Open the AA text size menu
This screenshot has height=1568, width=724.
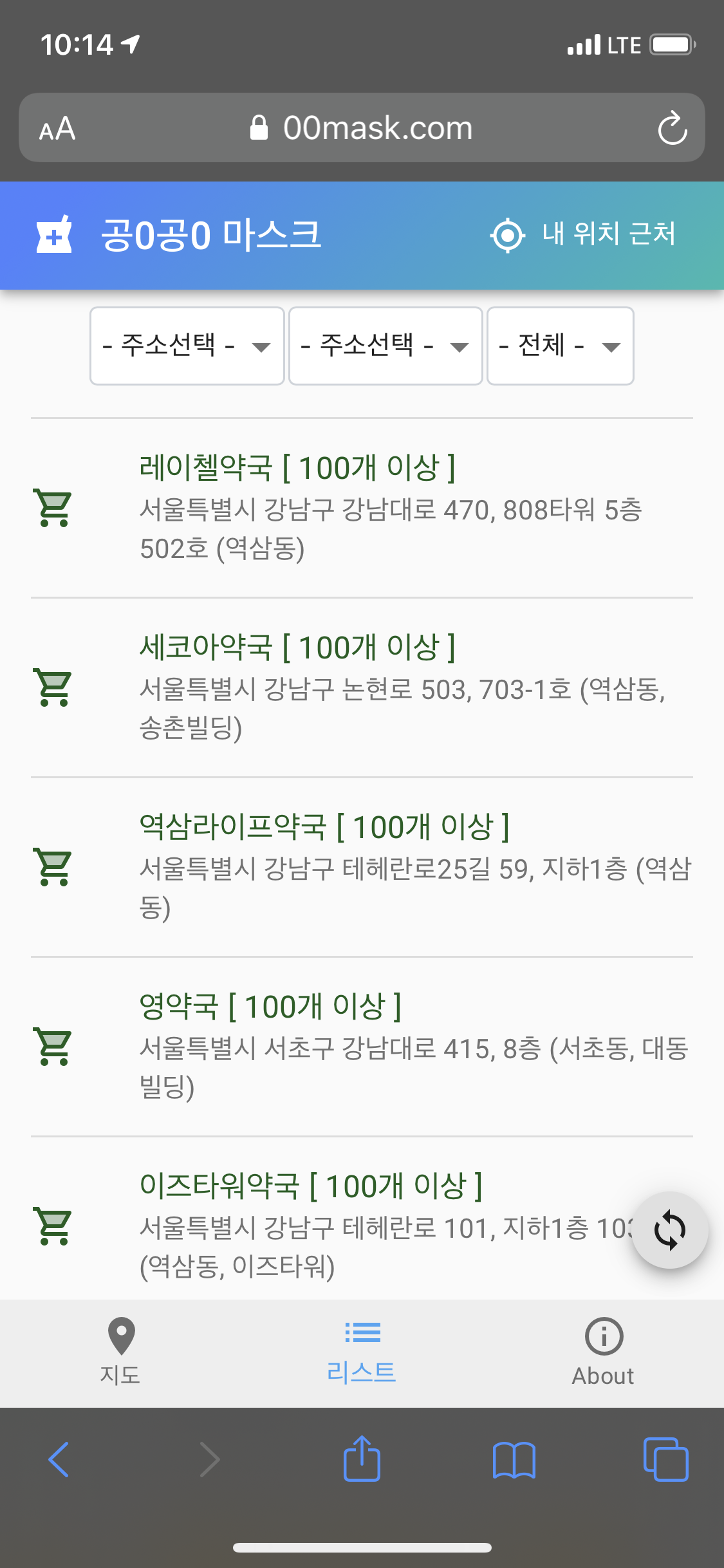click(x=57, y=128)
